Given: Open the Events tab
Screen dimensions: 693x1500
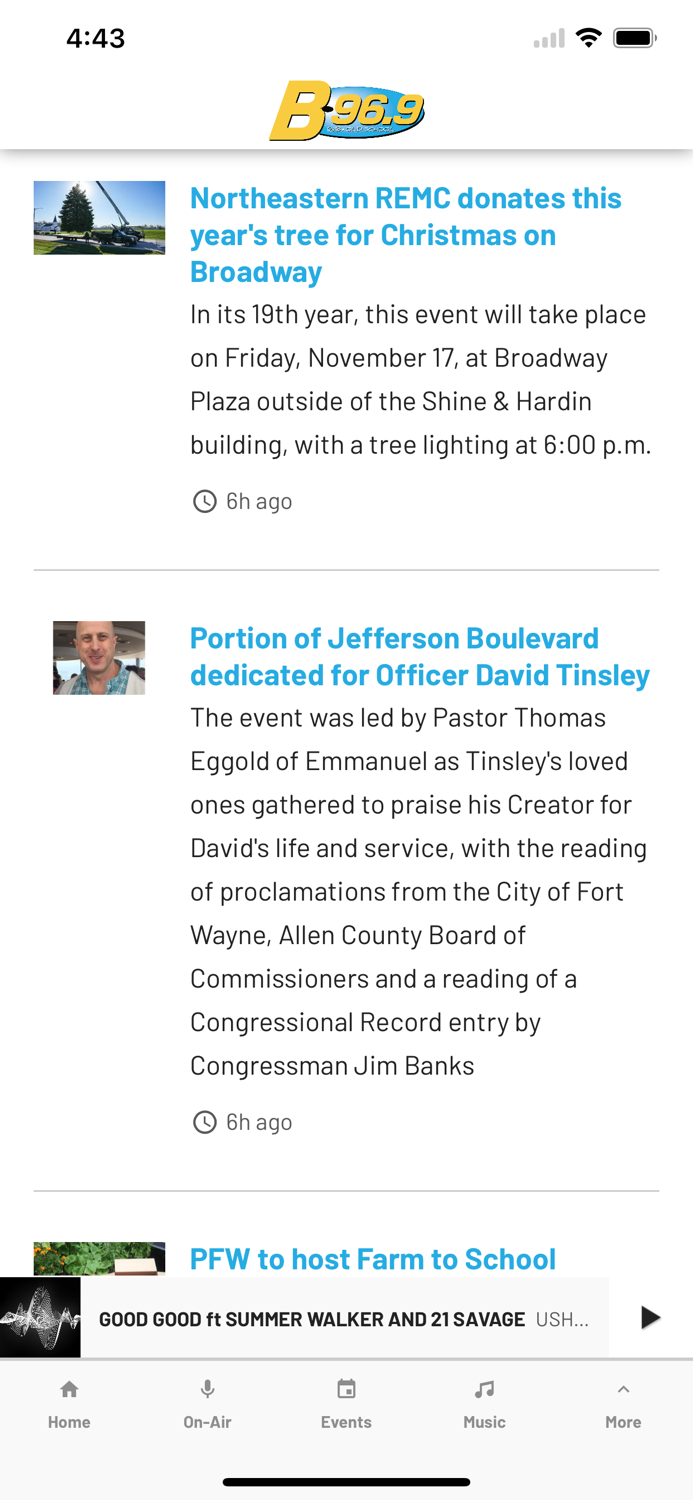Looking at the screenshot, I should tap(346, 1404).
